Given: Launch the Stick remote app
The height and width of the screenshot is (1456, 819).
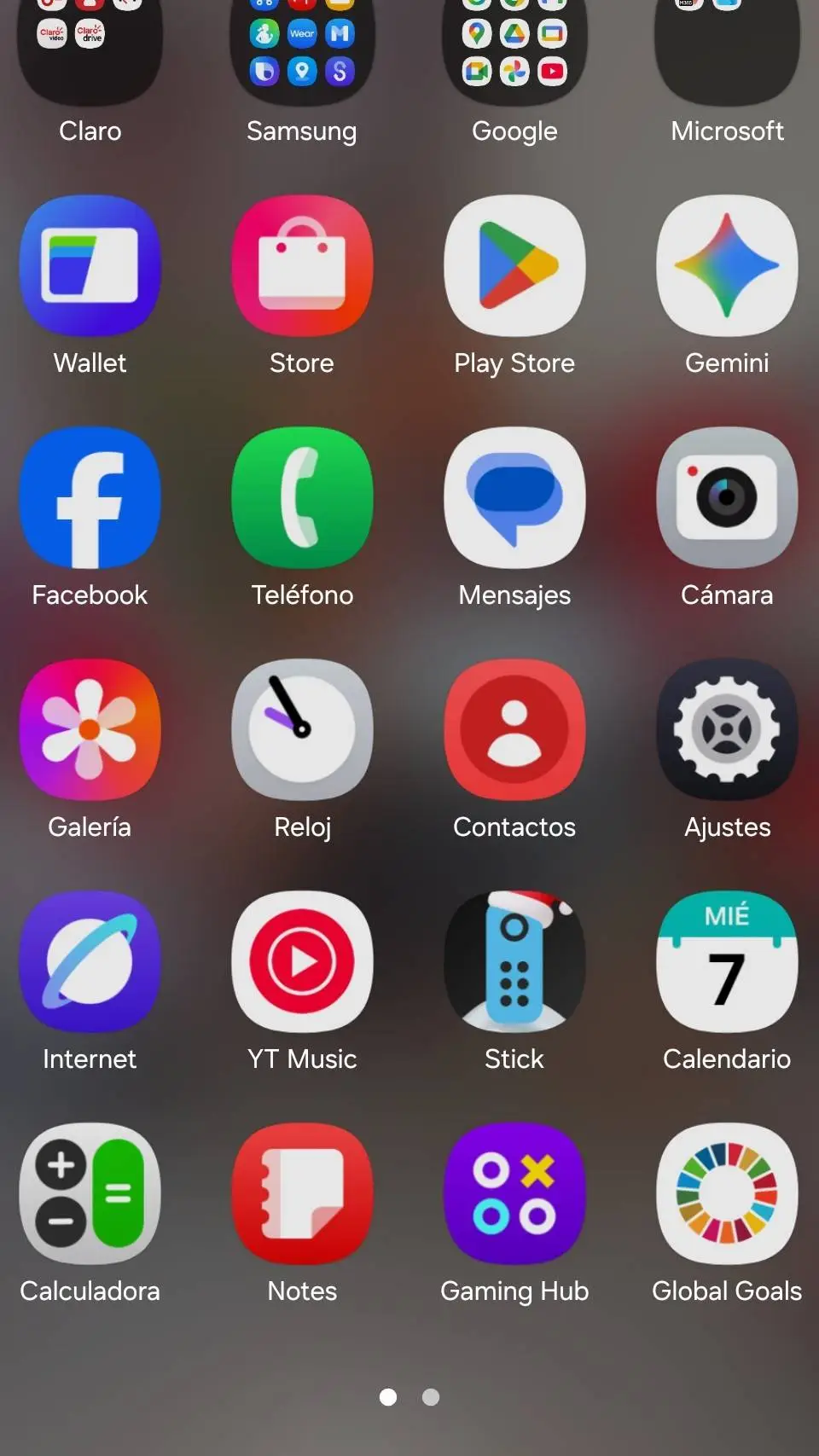Looking at the screenshot, I should [x=514, y=961].
